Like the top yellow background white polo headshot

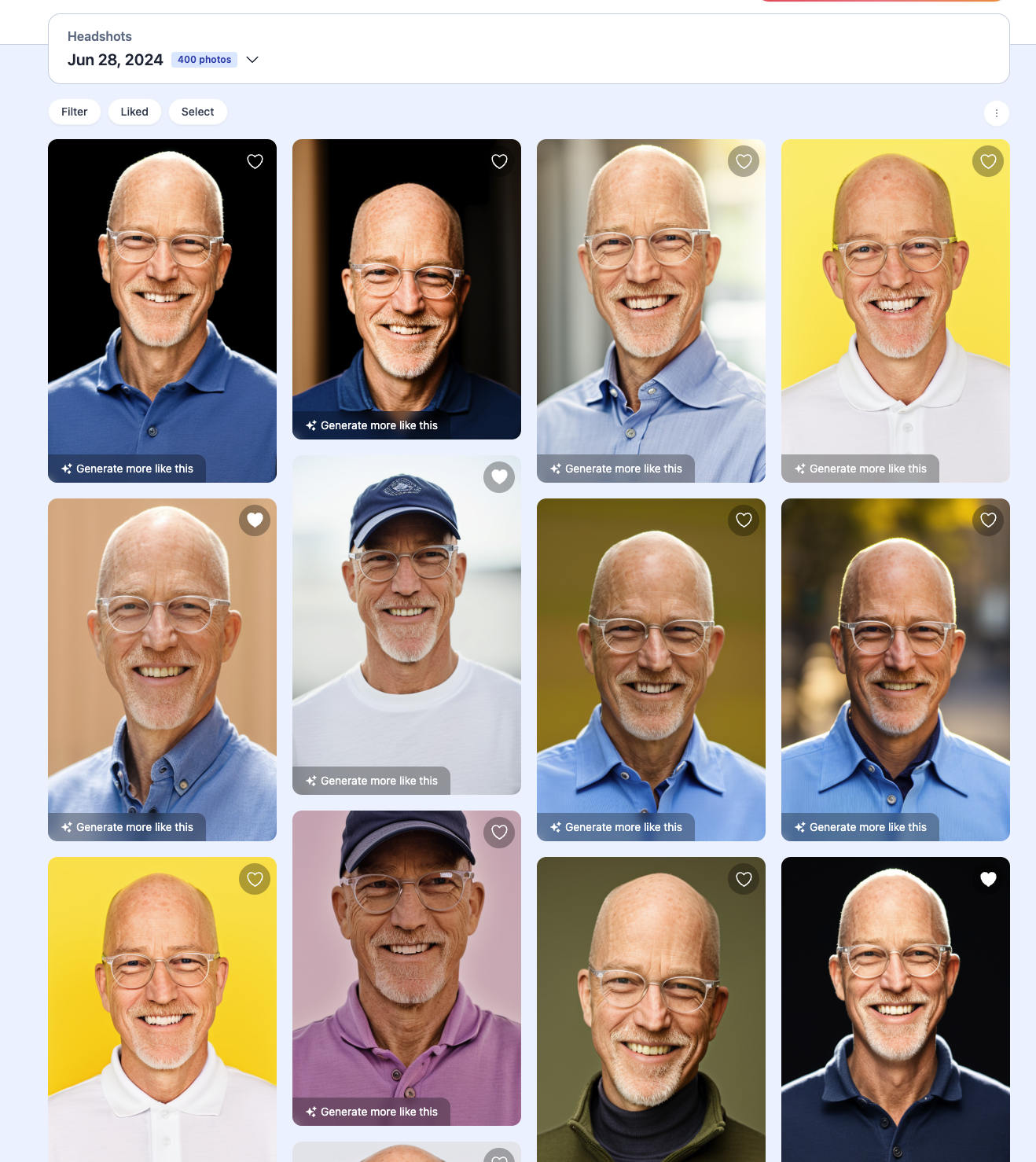click(987, 161)
